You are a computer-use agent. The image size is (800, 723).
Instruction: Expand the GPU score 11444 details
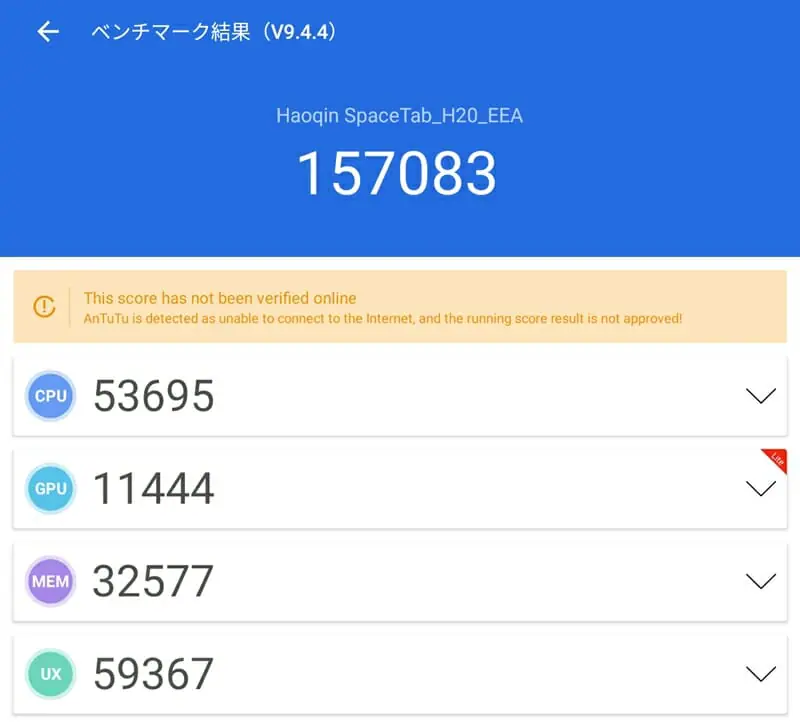760,488
